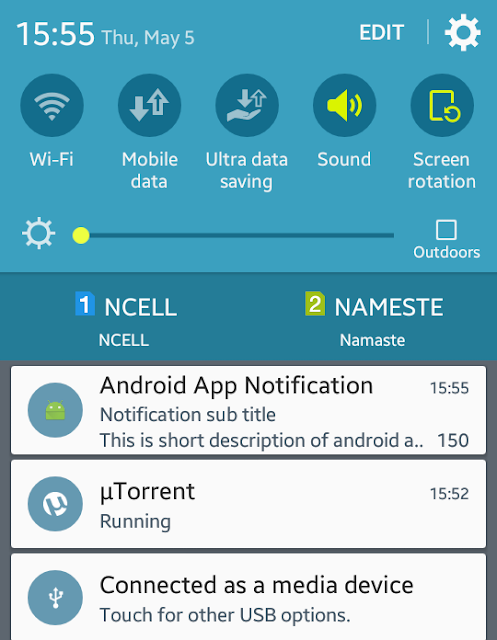Viewport: 497px width, 640px height.
Task: Turn on Wi-Fi
Action: [52, 105]
